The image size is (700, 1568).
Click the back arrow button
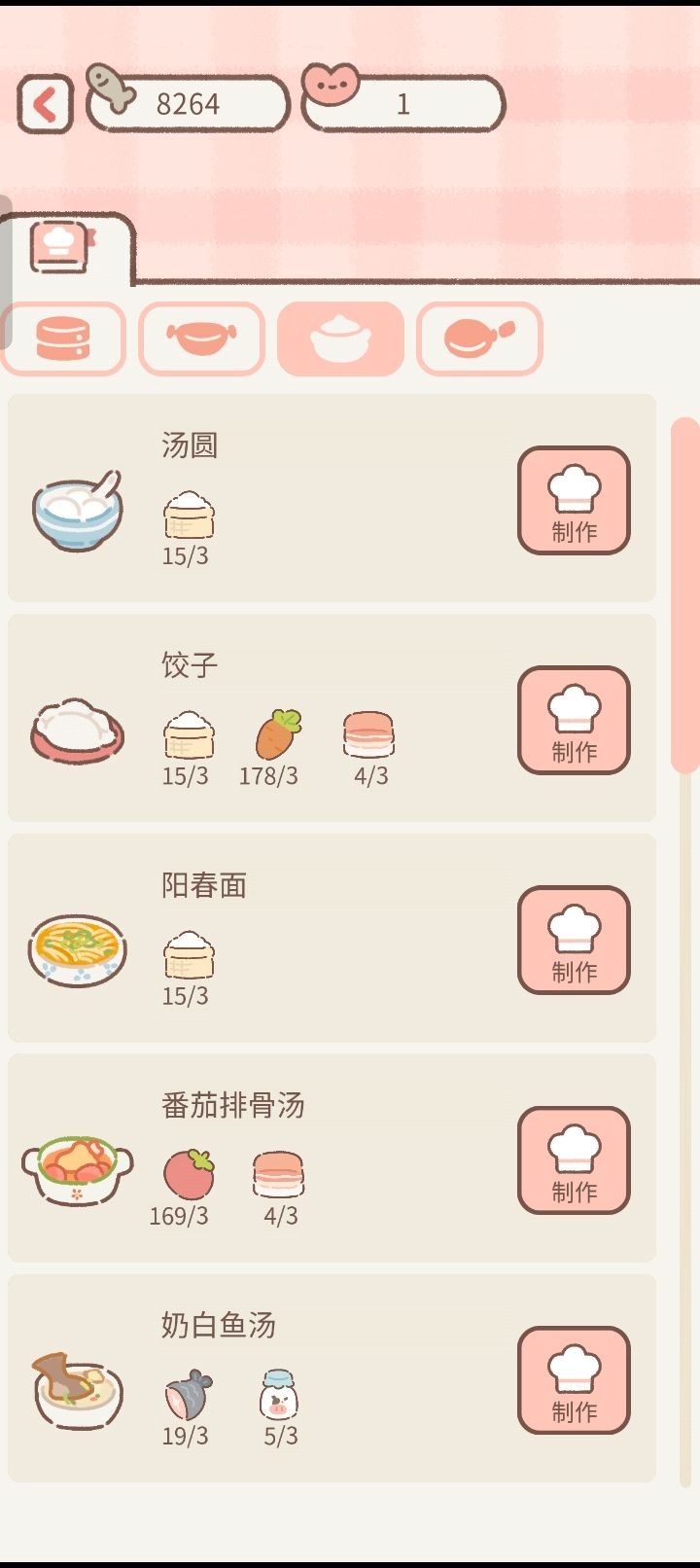tap(44, 102)
